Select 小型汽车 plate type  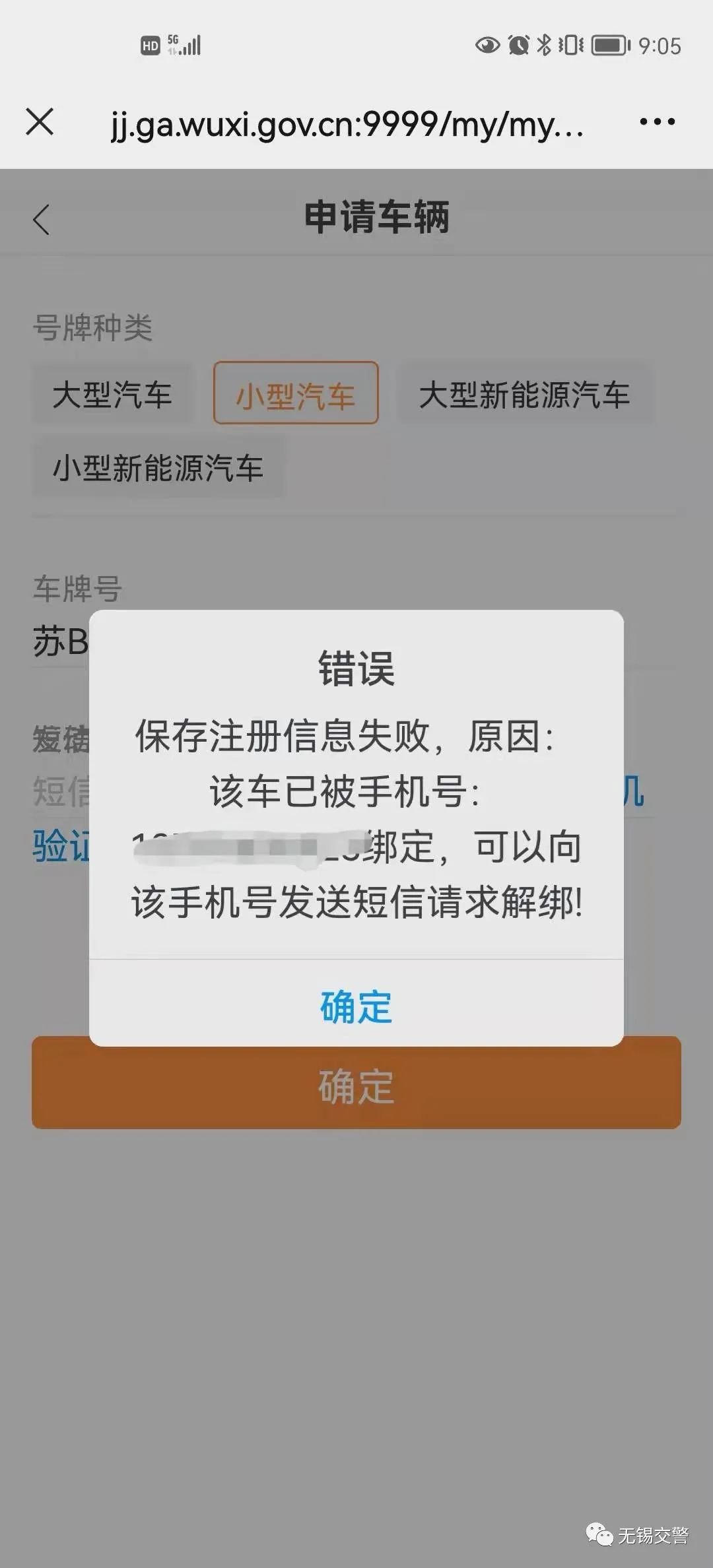(x=296, y=393)
